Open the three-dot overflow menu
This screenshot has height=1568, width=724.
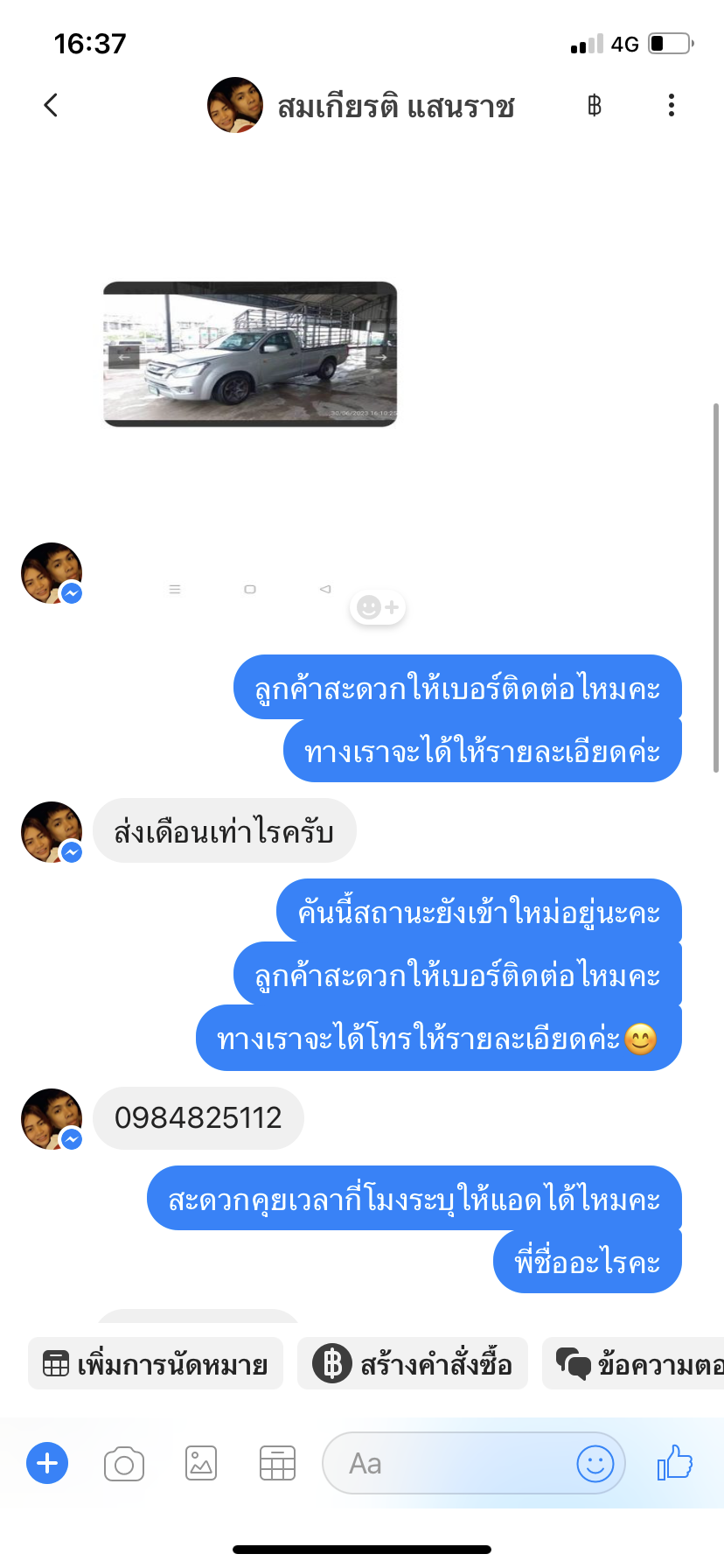[x=672, y=106]
